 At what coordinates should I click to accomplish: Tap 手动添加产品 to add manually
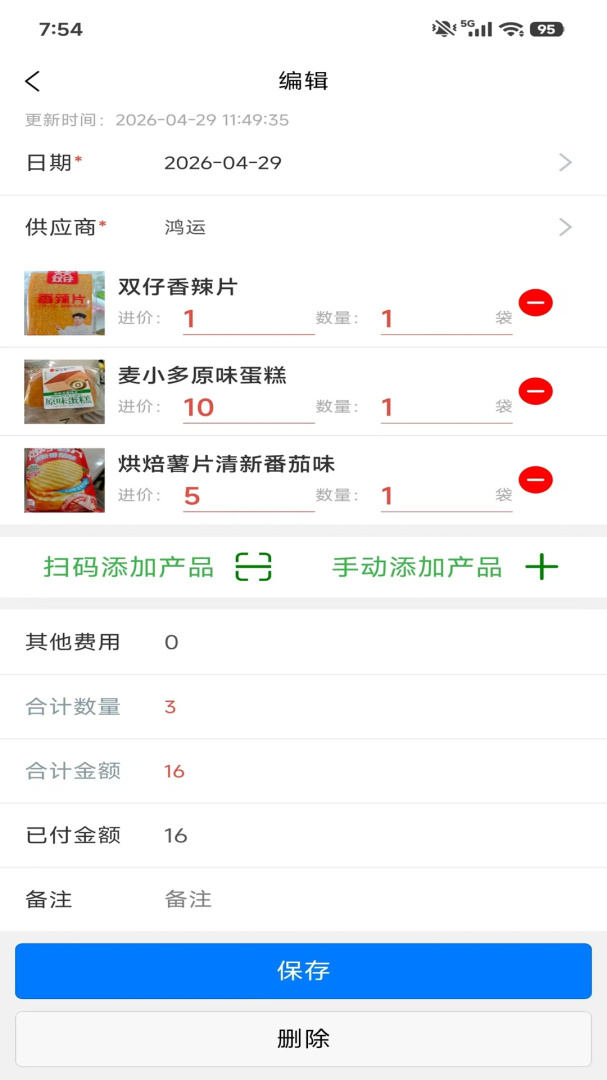click(445, 567)
